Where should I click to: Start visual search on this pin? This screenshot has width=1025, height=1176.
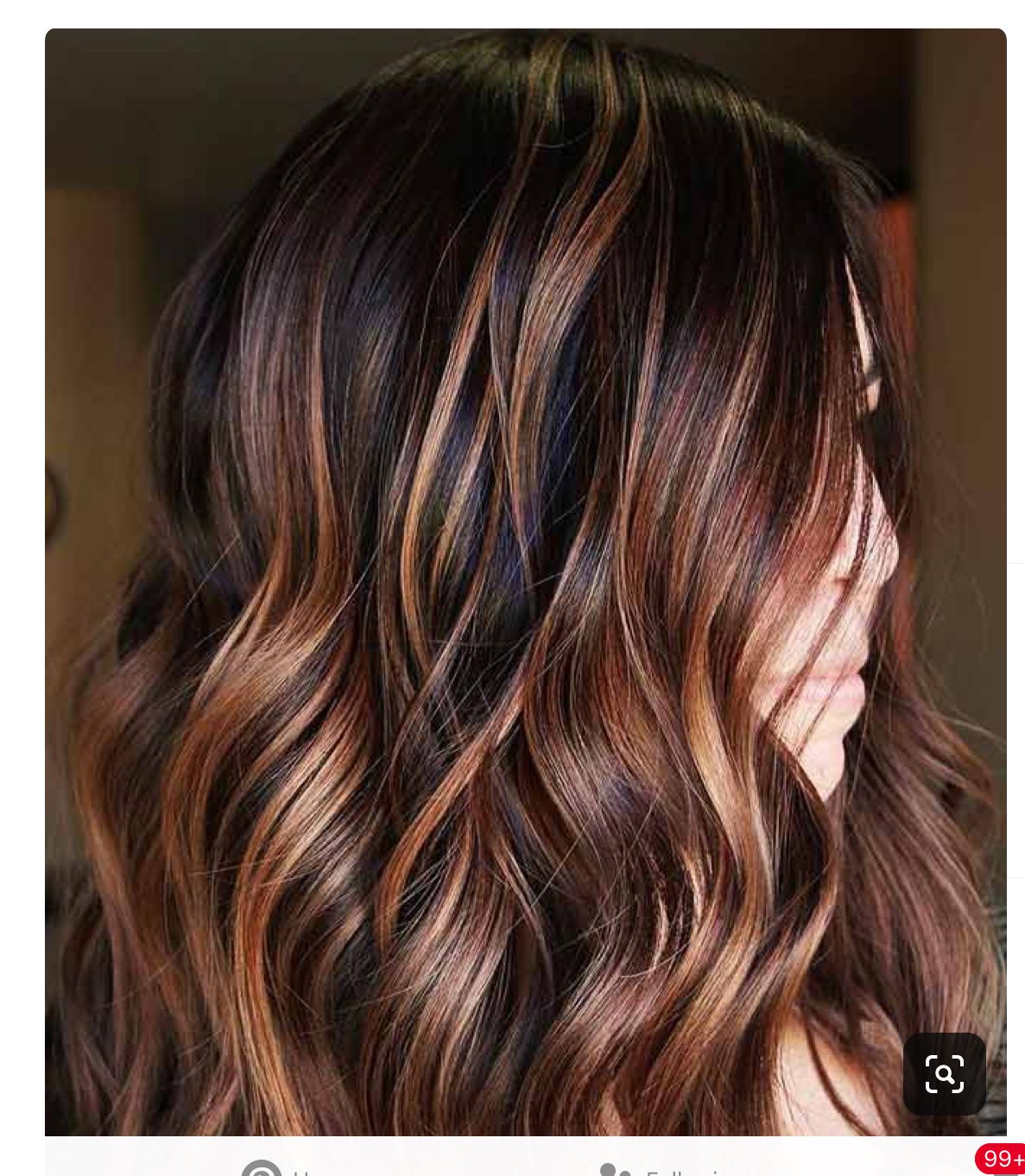[x=944, y=1073]
